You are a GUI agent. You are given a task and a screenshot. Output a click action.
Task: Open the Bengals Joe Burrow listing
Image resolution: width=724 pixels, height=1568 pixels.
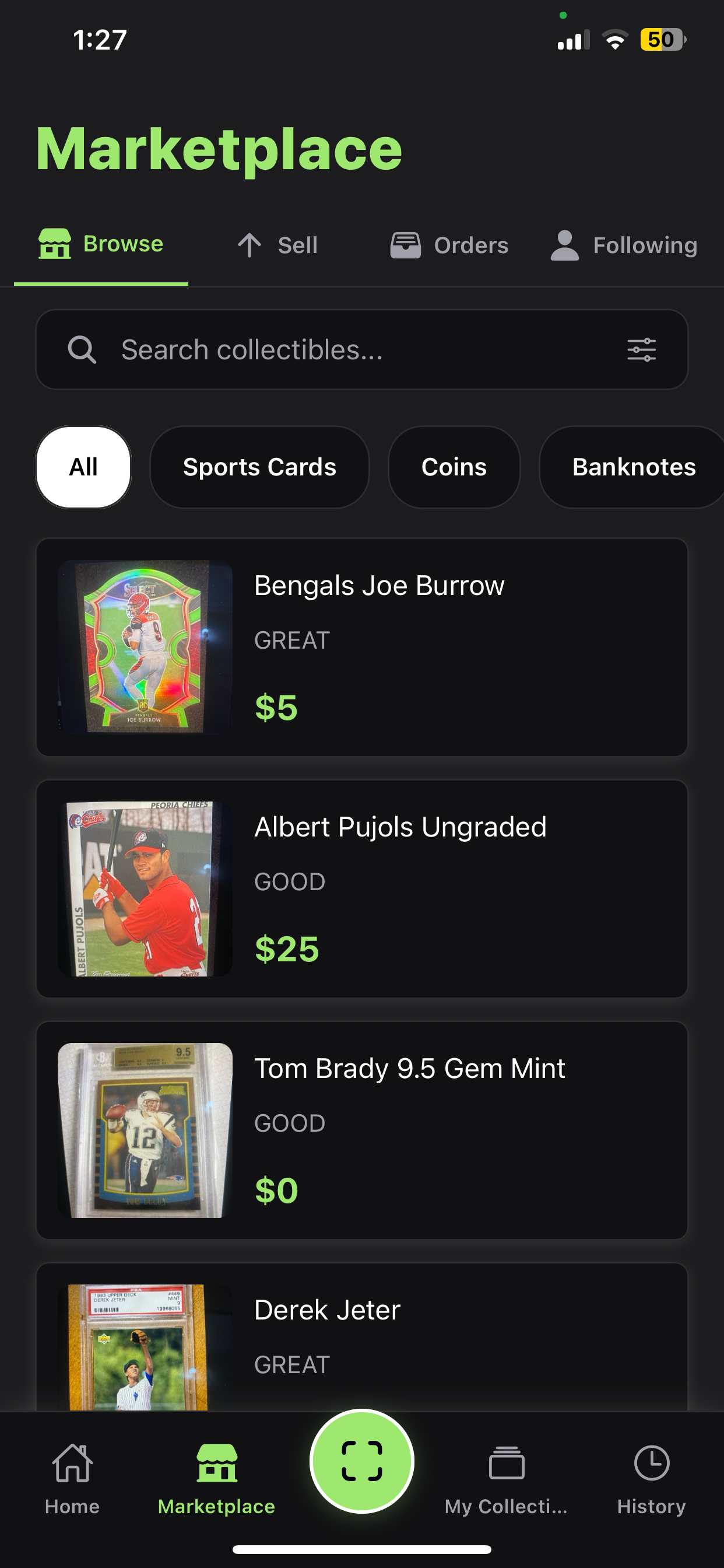click(362, 648)
